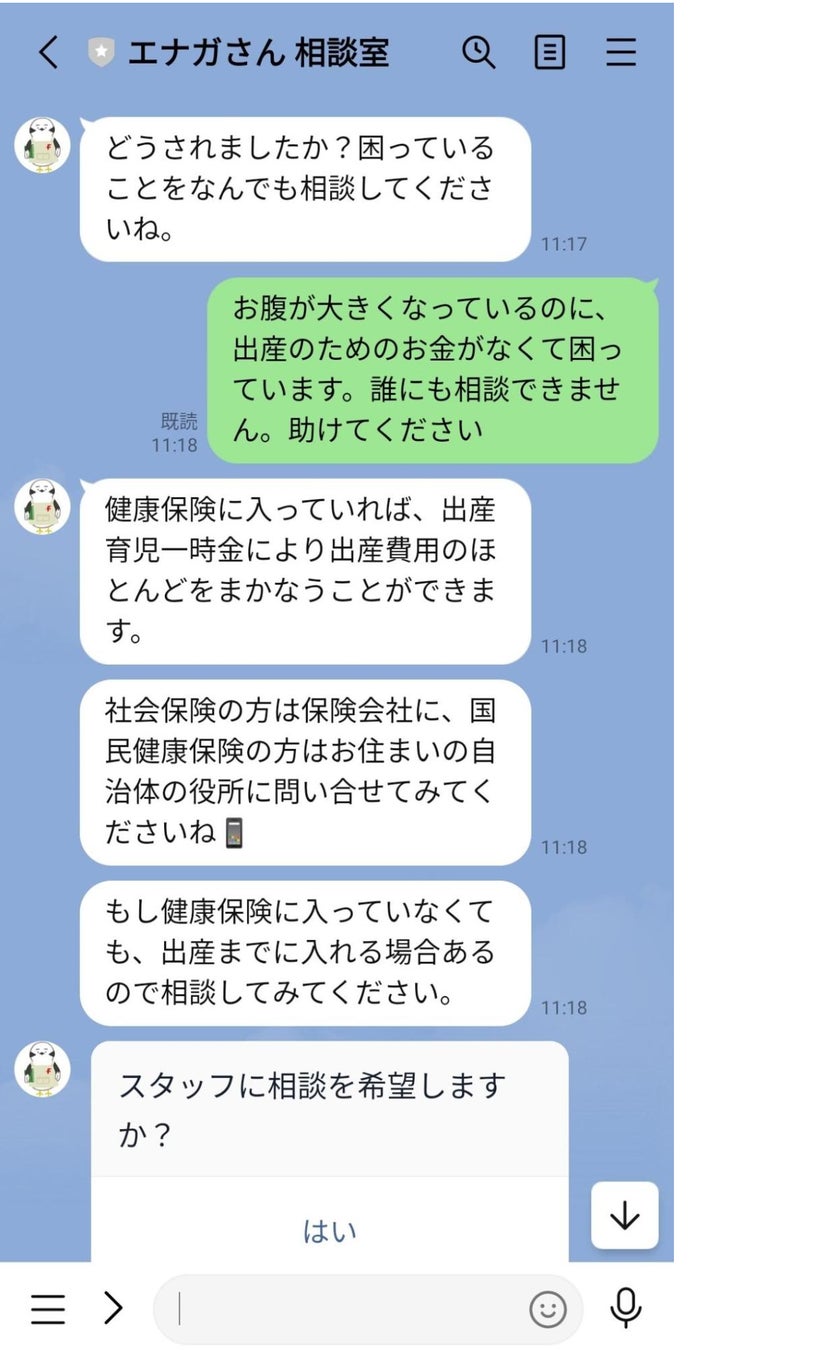The height and width of the screenshot is (1350, 834).
Task: Open chat search with the magnifier icon
Action: (x=479, y=52)
